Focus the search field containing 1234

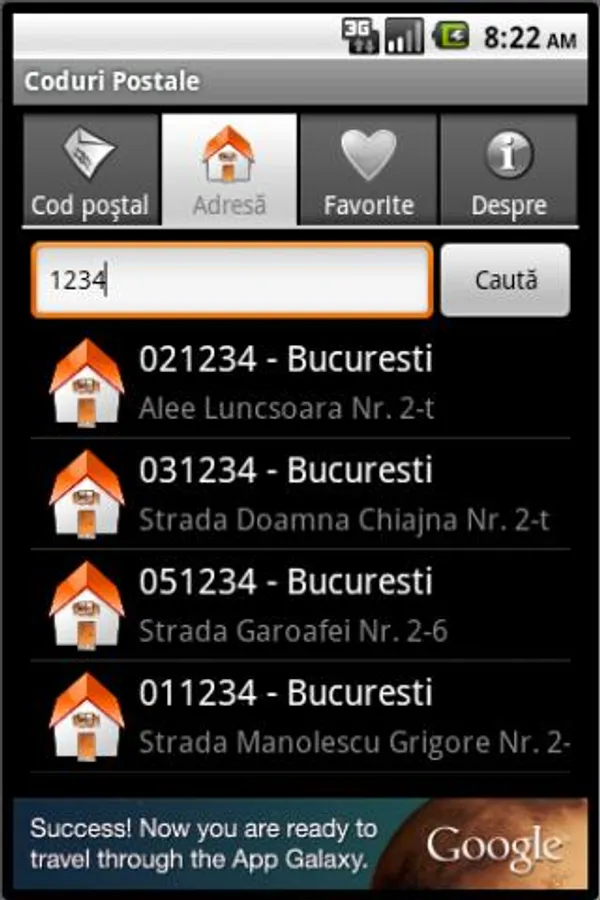[232, 280]
